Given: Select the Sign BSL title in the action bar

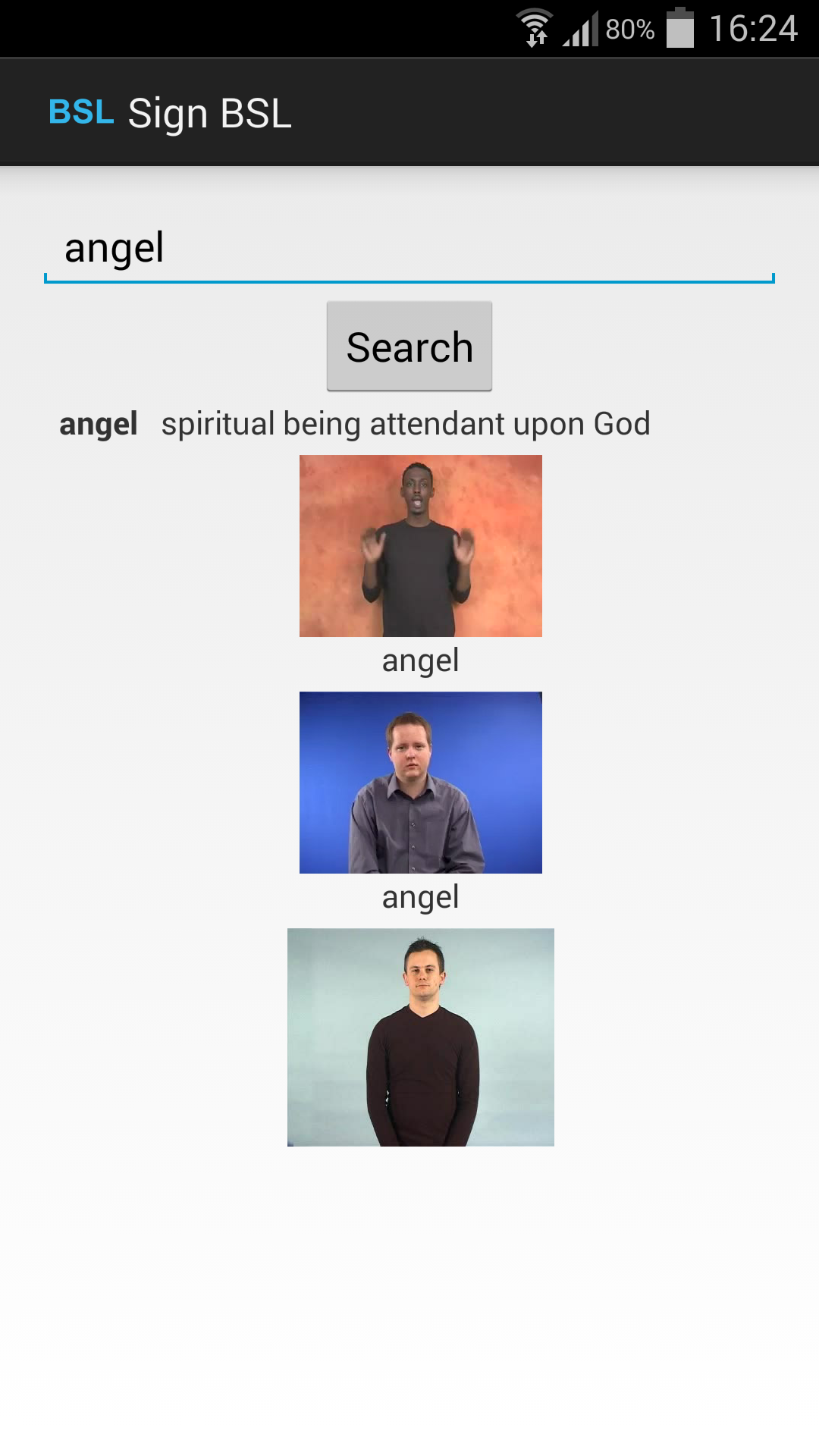Looking at the screenshot, I should coord(210,112).
